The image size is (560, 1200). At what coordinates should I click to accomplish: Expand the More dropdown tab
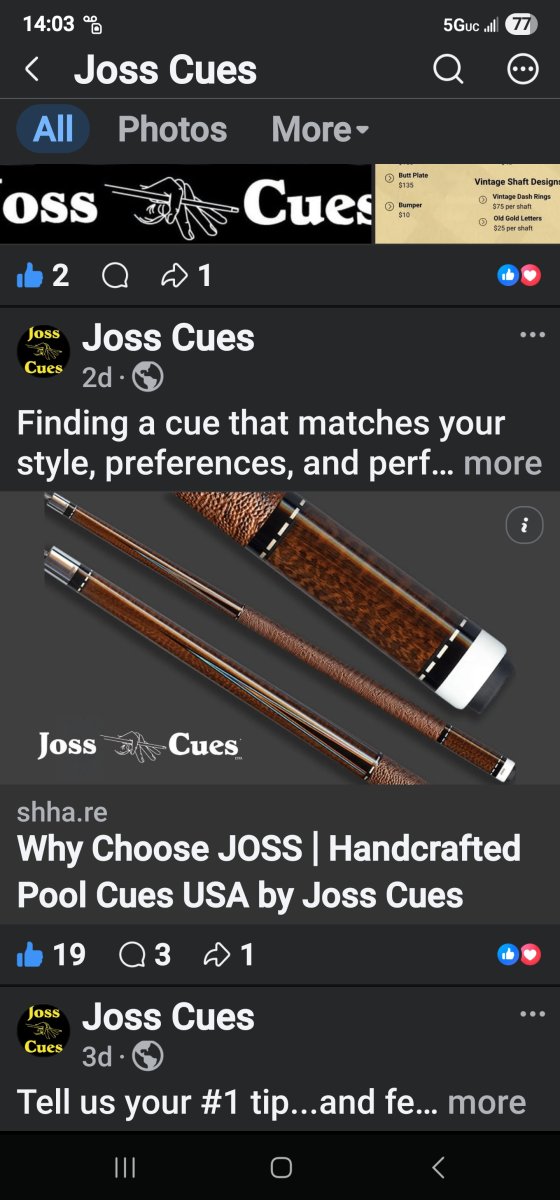pyautogui.click(x=320, y=129)
